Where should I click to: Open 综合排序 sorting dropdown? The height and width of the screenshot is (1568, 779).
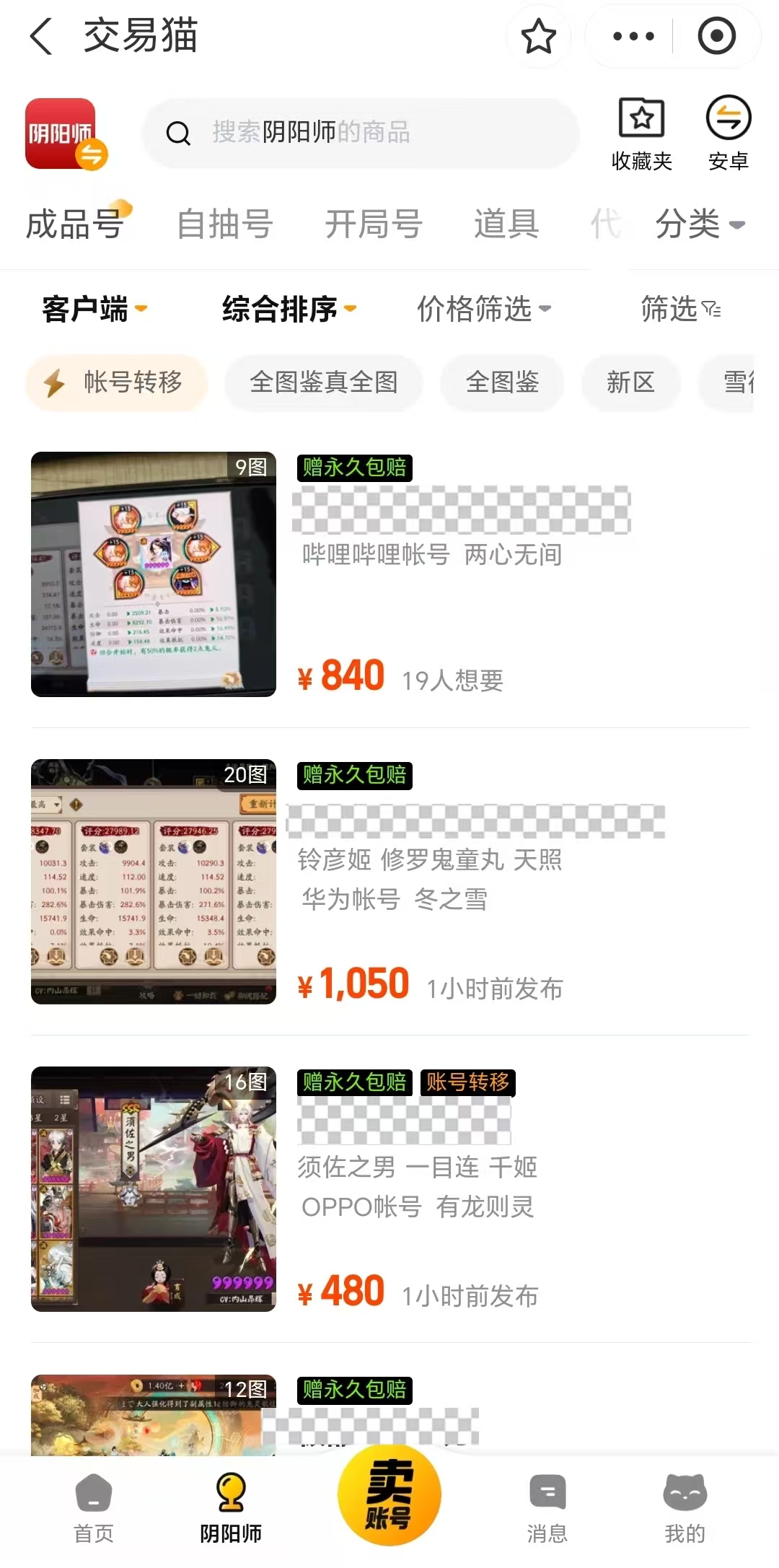tap(289, 309)
